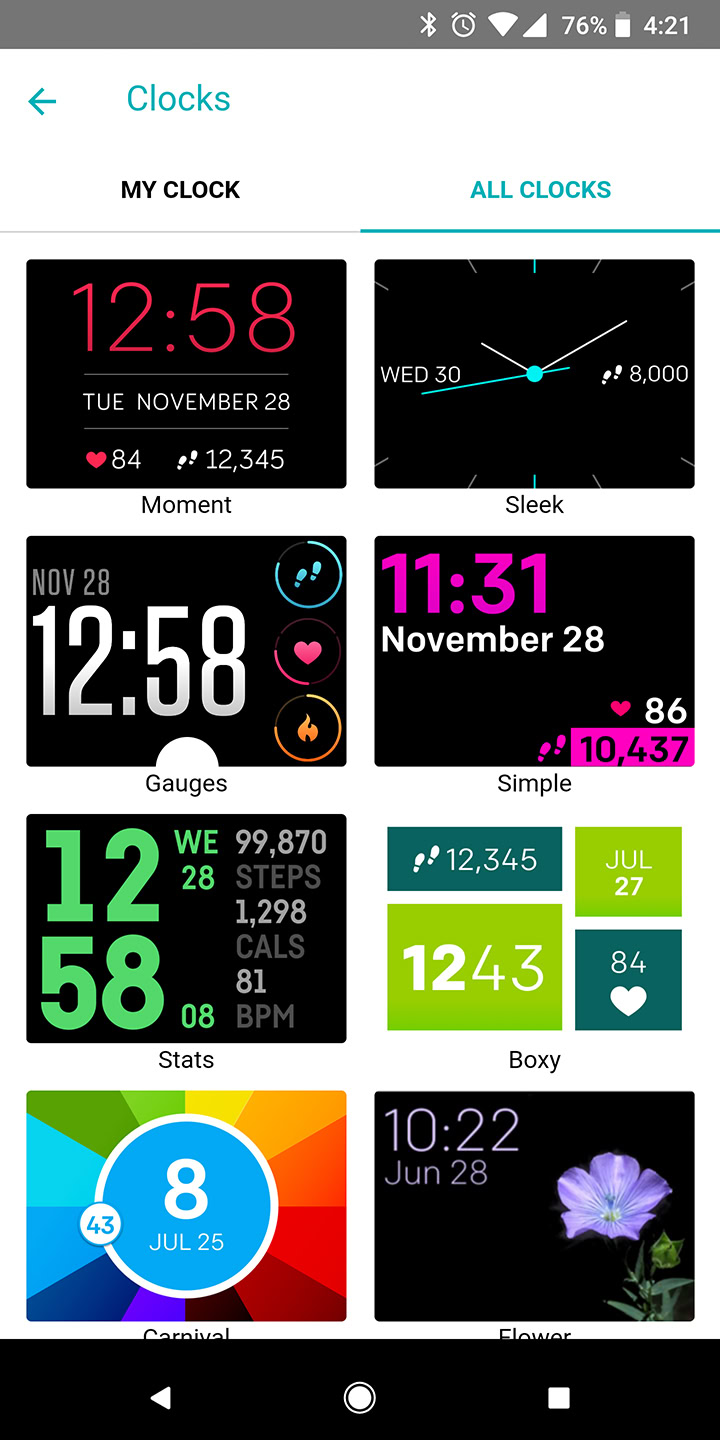Tap the system home button
This screenshot has width=720, height=1440.
[x=360, y=1397]
